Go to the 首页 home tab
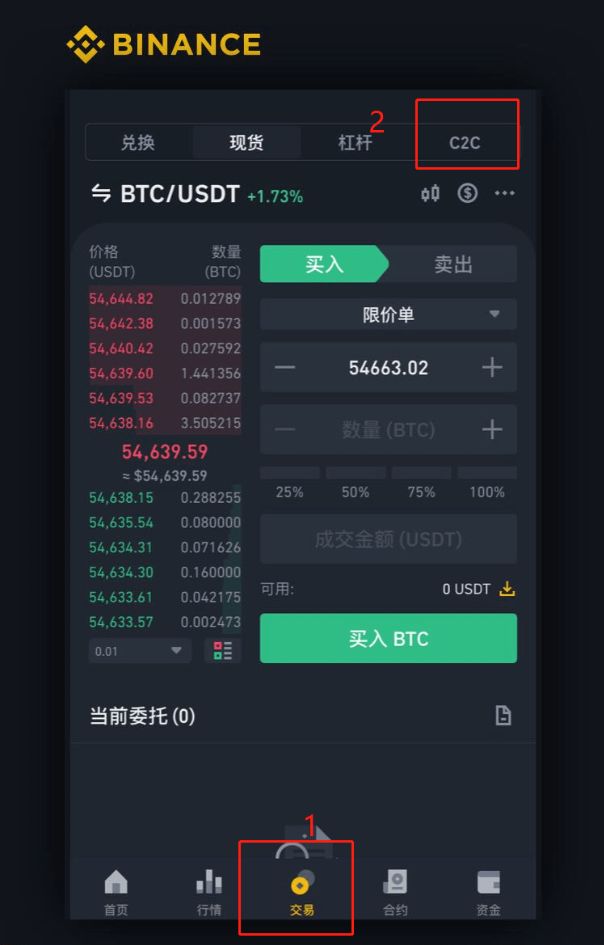This screenshot has height=945, width=604. pyautogui.click(x=116, y=892)
